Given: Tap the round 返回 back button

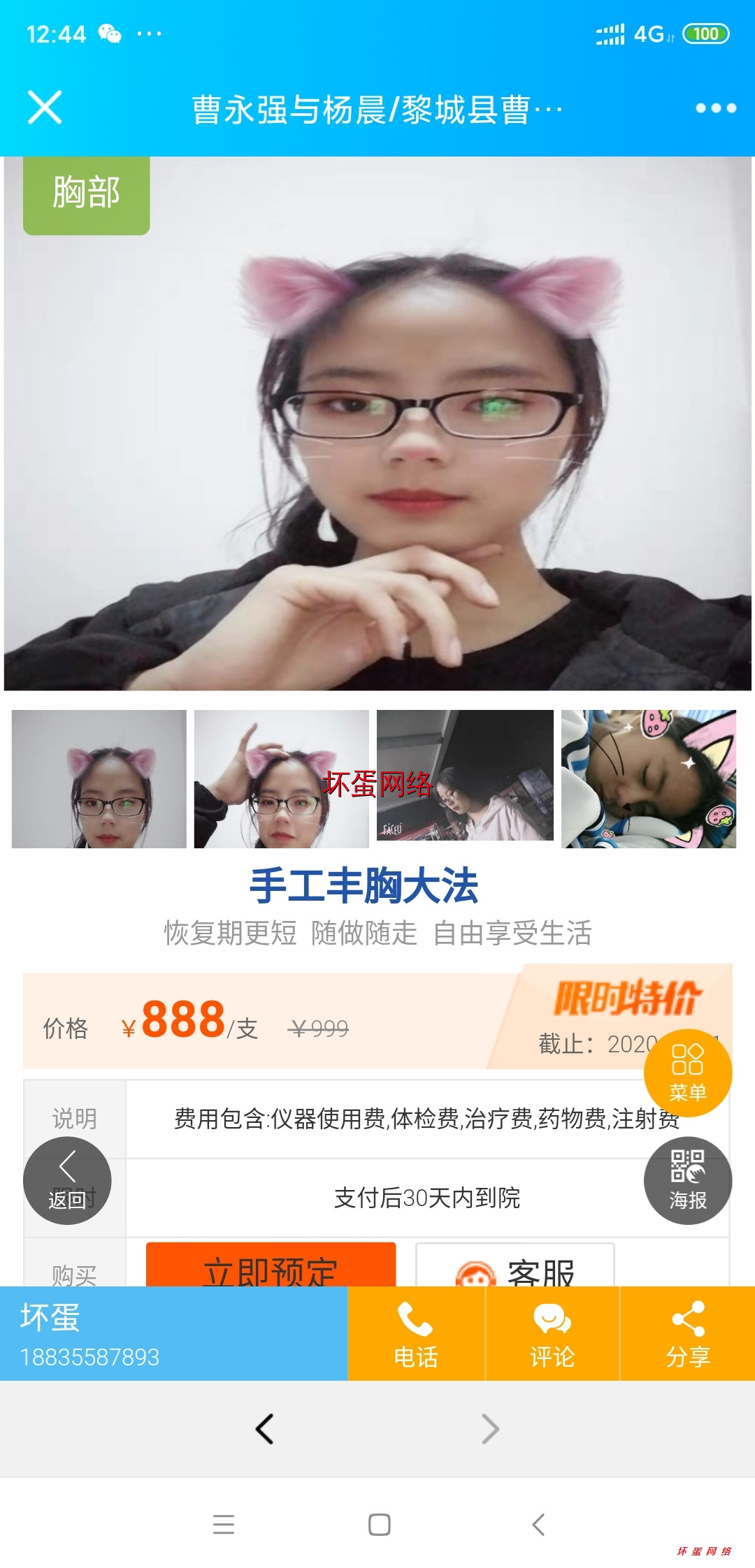Looking at the screenshot, I should pyautogui.click(x=67, y=1180).
